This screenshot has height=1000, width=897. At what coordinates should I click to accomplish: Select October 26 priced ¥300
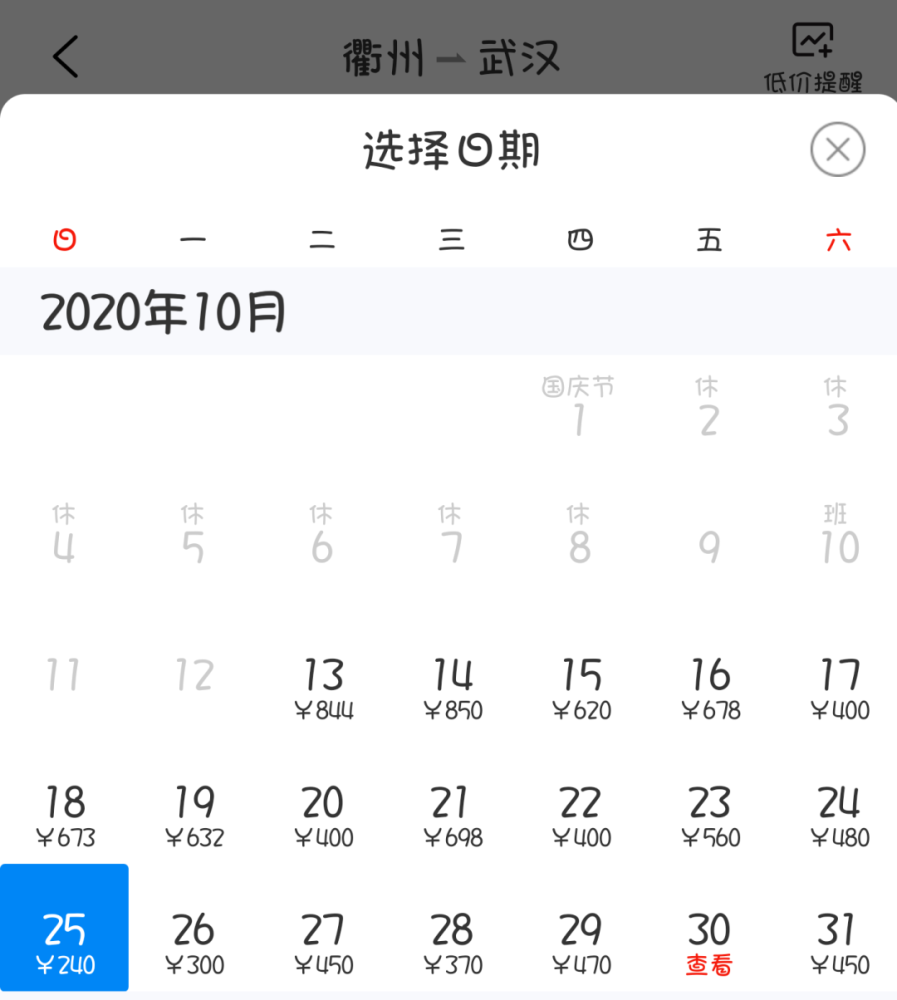[x=193, y=945]
